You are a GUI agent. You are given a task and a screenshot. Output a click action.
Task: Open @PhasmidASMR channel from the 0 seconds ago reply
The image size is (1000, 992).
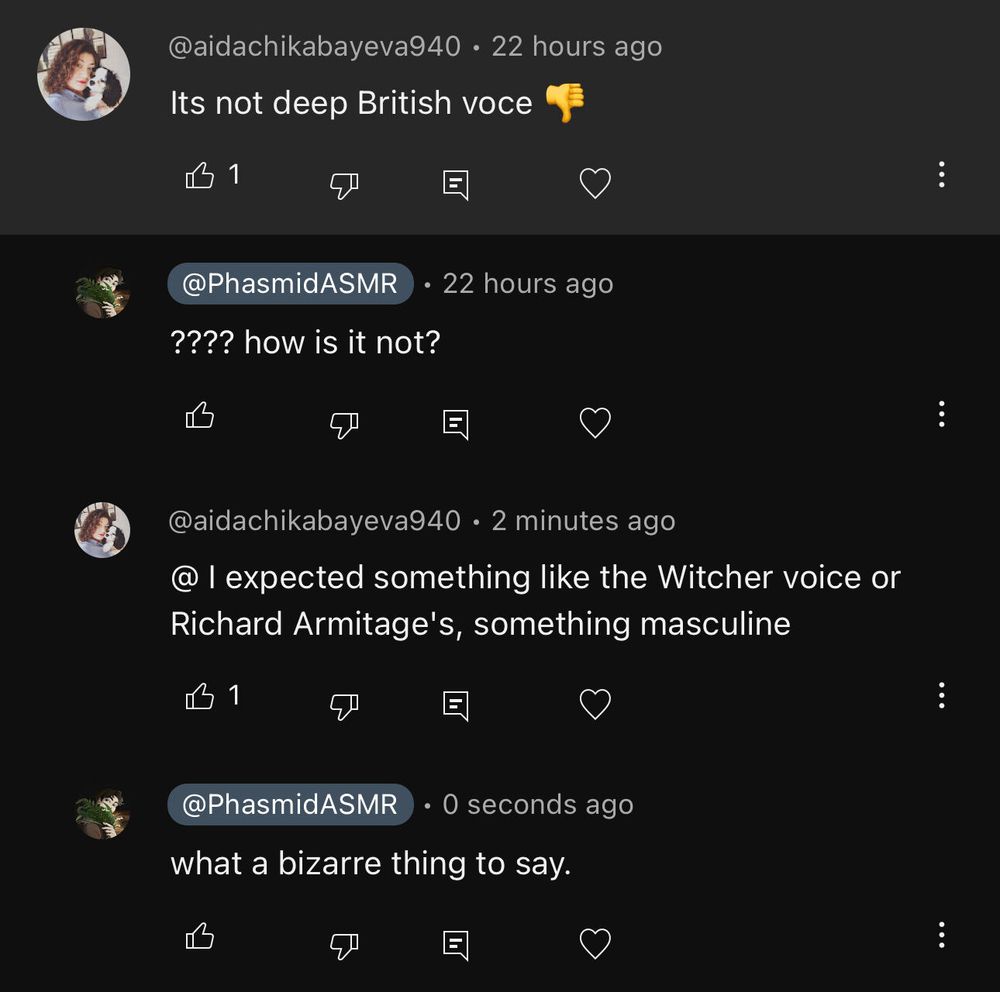click(290, 804)
